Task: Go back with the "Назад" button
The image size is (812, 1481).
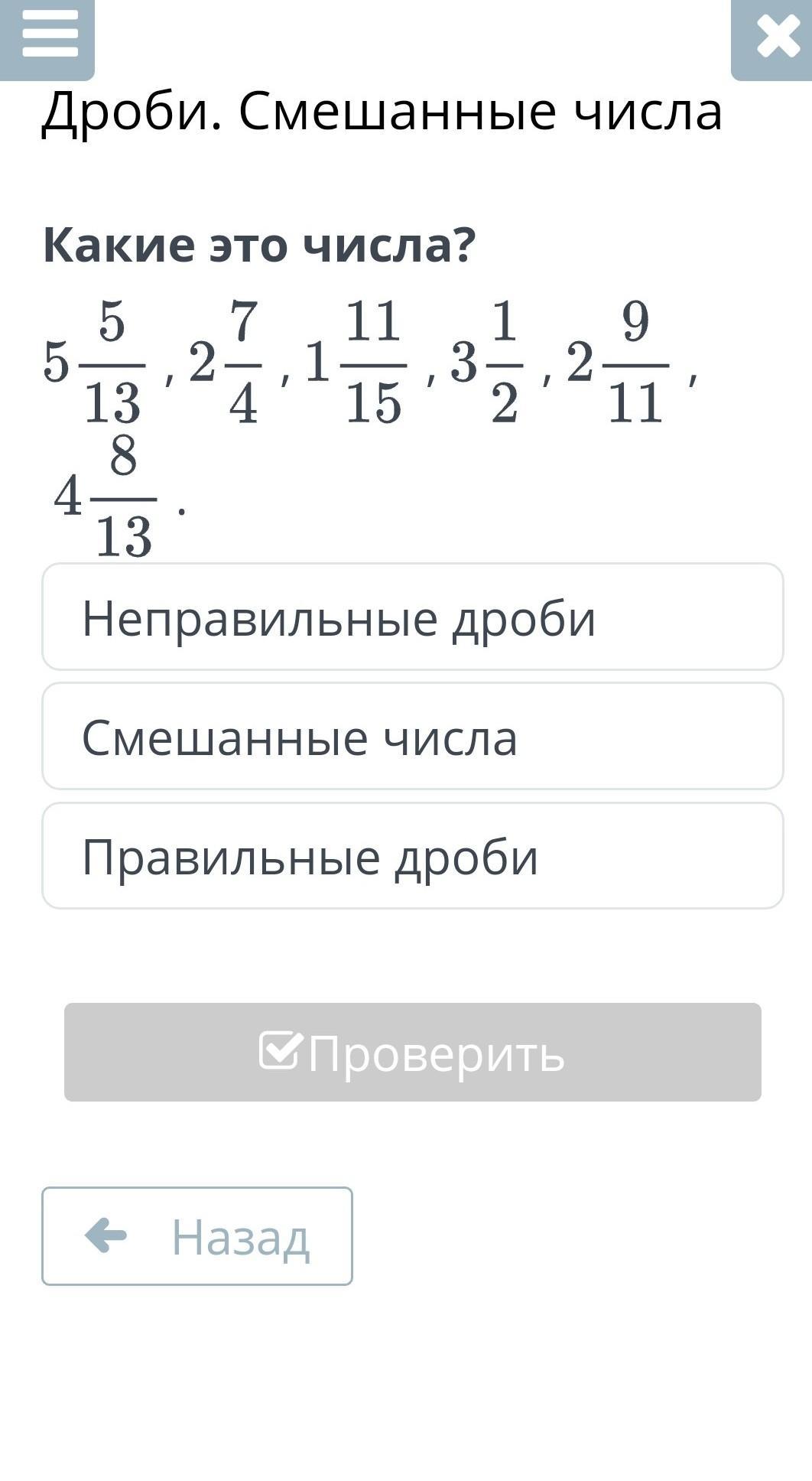Action: (197, 1235)
